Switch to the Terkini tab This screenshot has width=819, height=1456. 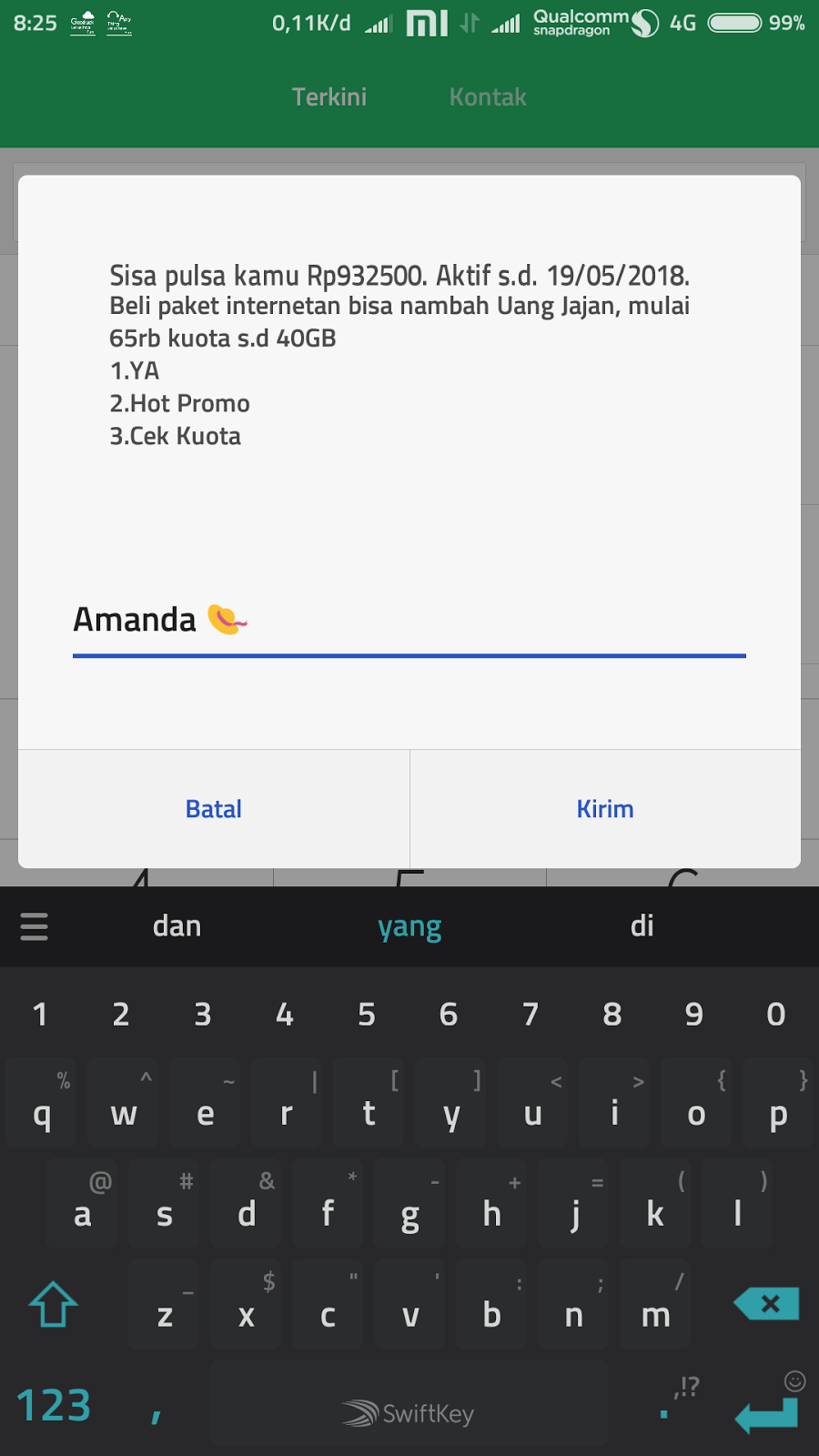329,96
